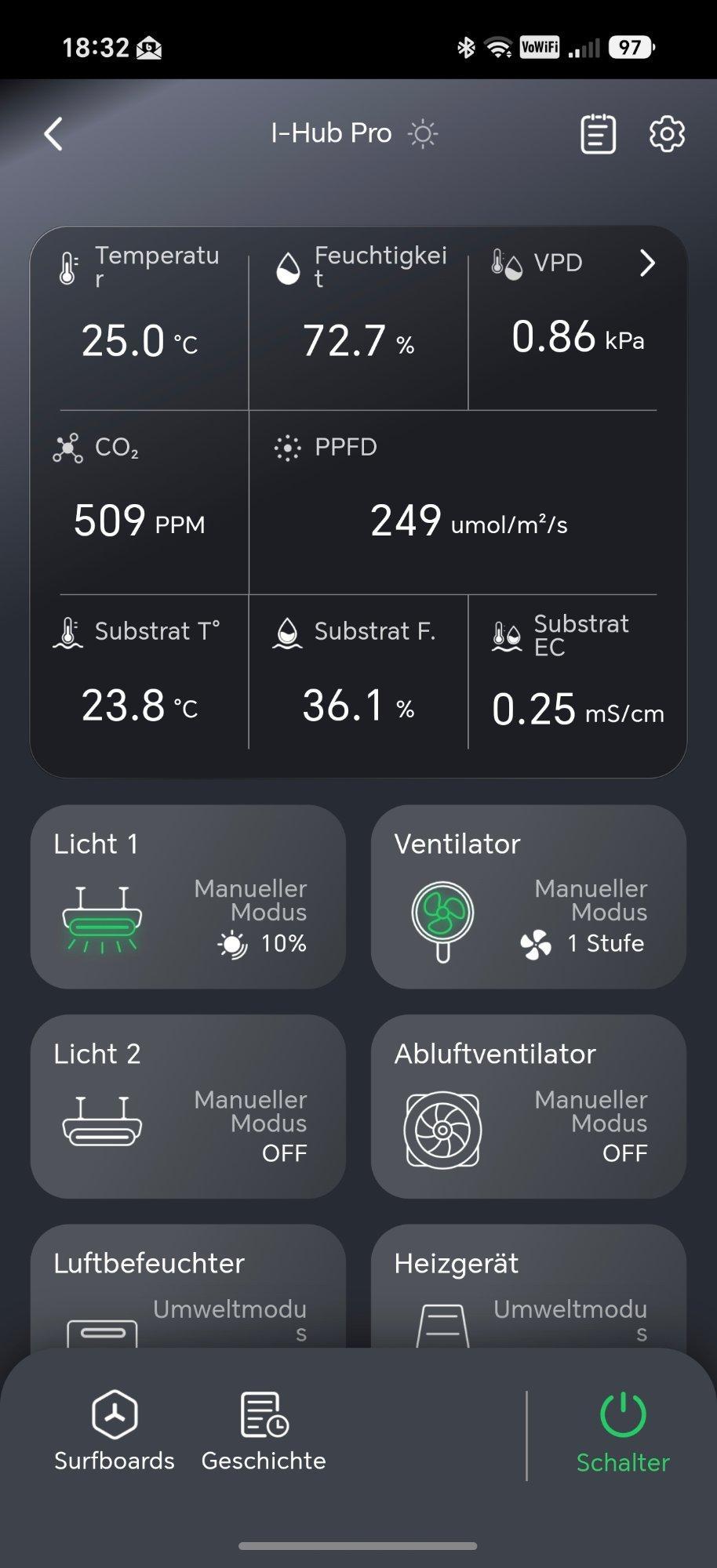Open the Licht 1 card
The width and height of the screenshot is (717, 1568).
[x=188, y=897]
